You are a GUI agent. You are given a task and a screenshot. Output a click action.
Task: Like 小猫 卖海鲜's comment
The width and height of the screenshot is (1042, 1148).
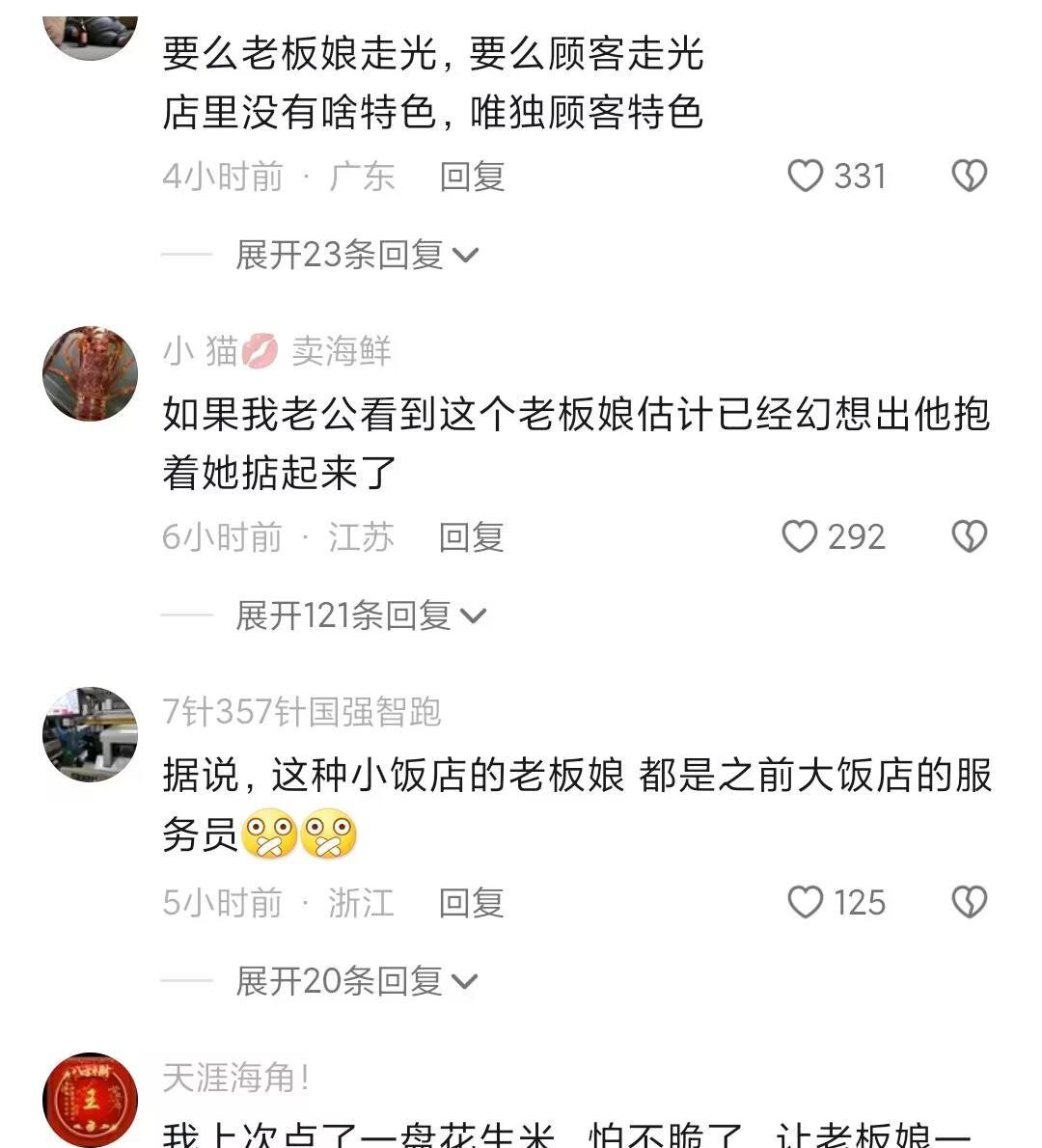pos(799,536)
